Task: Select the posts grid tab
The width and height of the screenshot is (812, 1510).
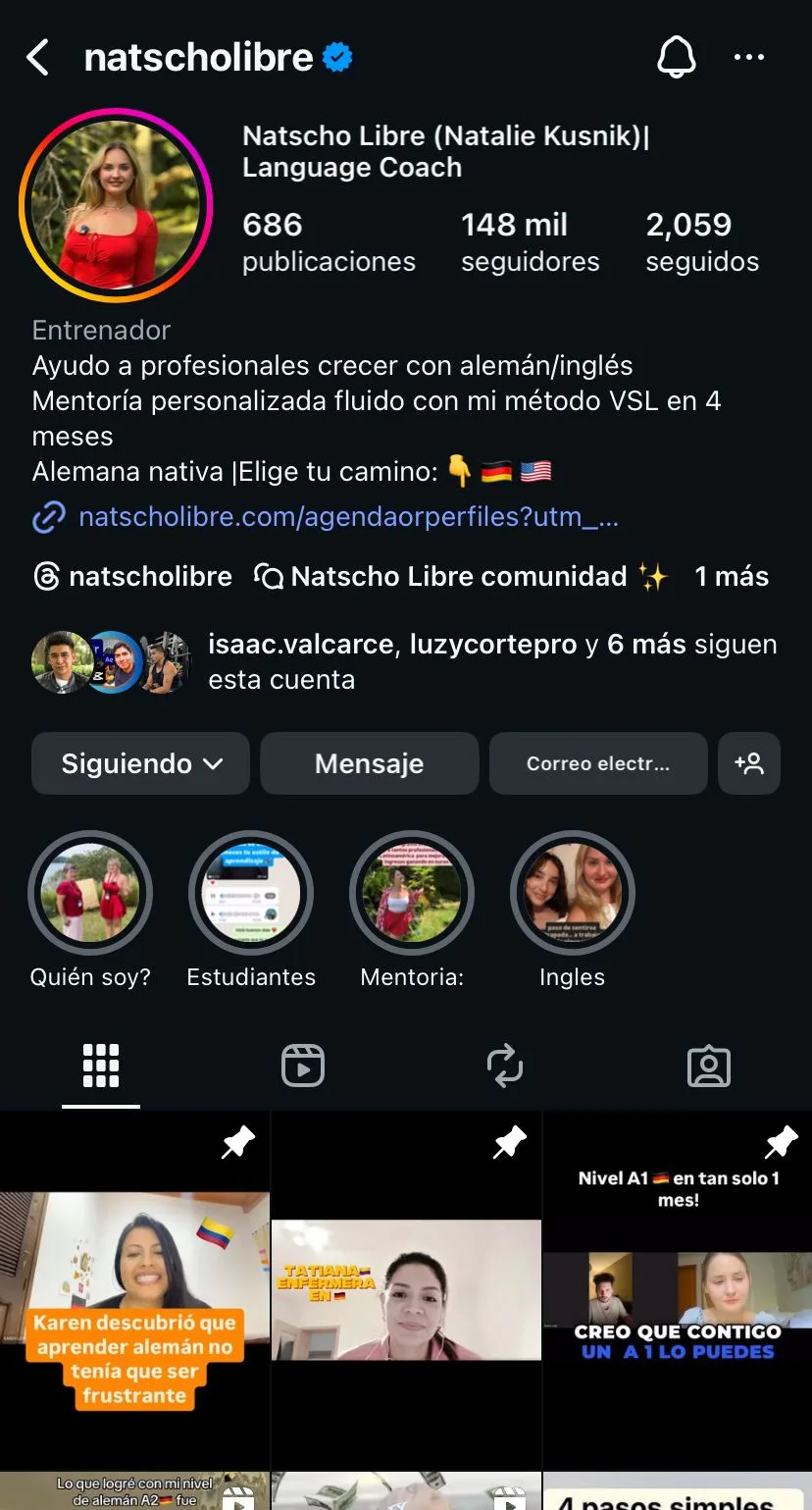Action: click(x=100, y=1066)
